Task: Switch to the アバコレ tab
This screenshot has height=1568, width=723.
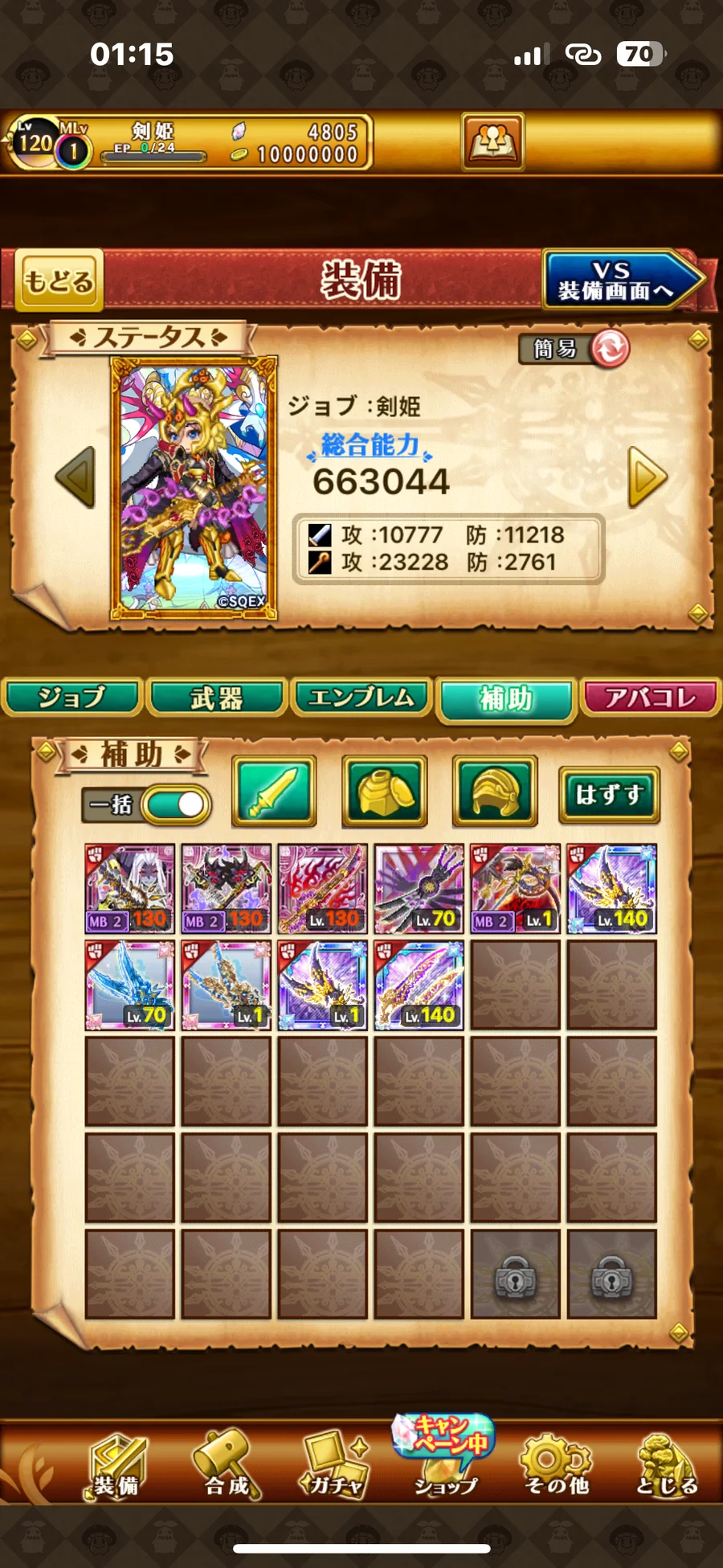Action: coord(651,697)
